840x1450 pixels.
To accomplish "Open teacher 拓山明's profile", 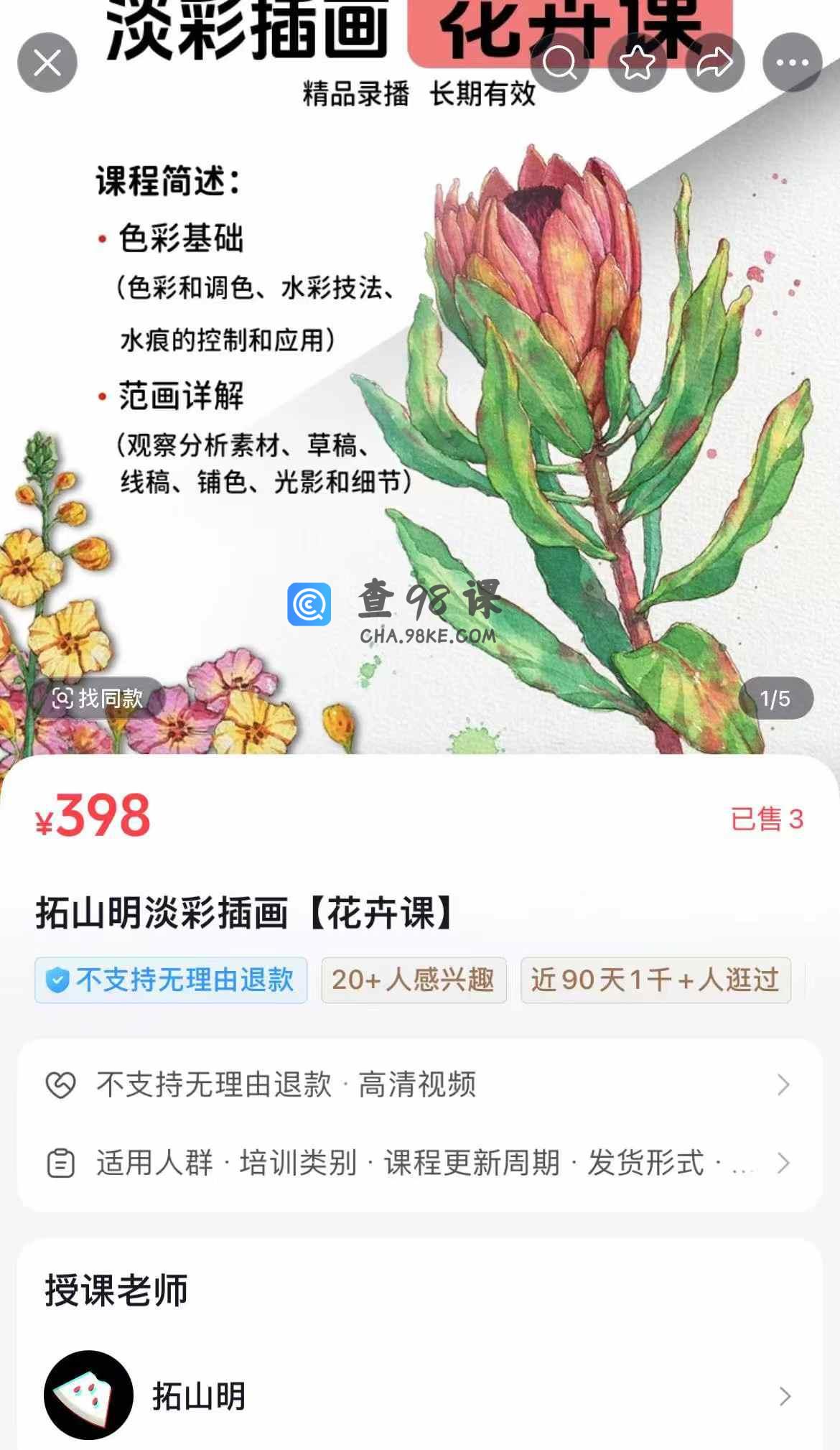I will coord(419,1396).
